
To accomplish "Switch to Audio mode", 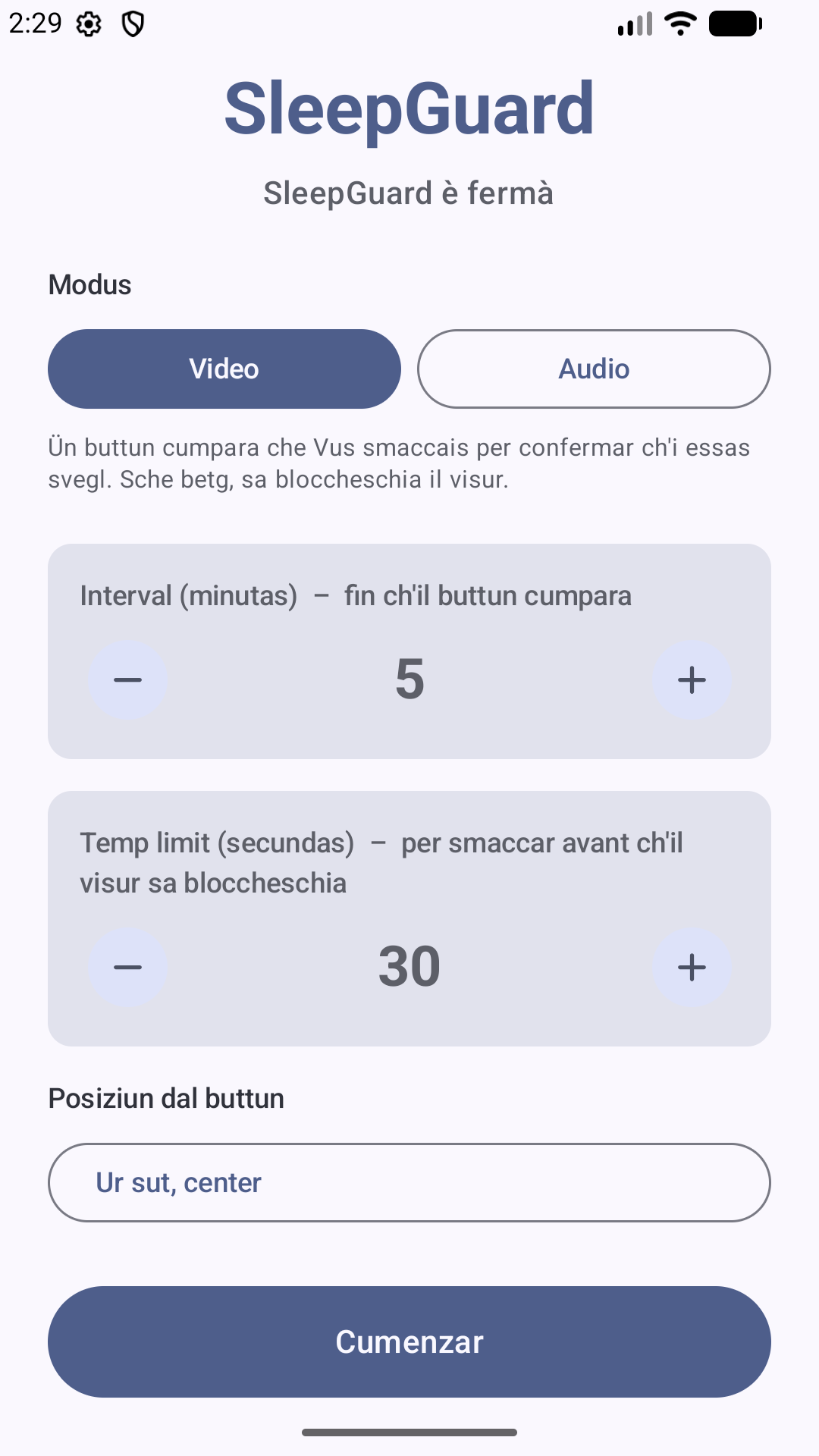I will coord(594,369).
